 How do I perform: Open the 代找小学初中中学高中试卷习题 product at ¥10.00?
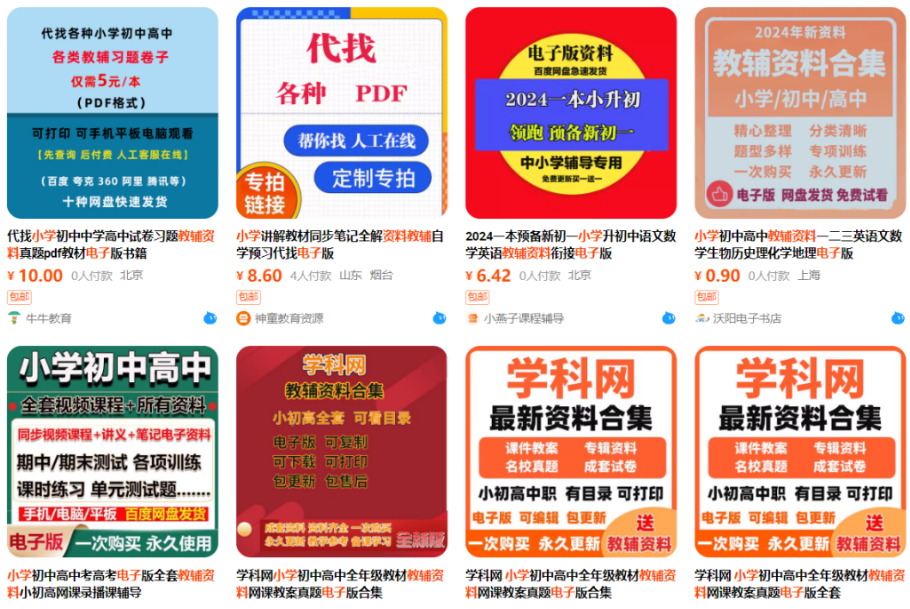coord(112,112)
